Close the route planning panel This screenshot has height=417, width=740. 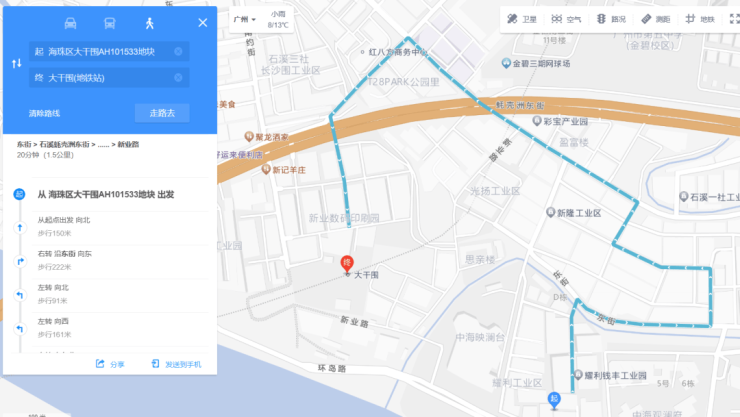click(x=203, y=22)
